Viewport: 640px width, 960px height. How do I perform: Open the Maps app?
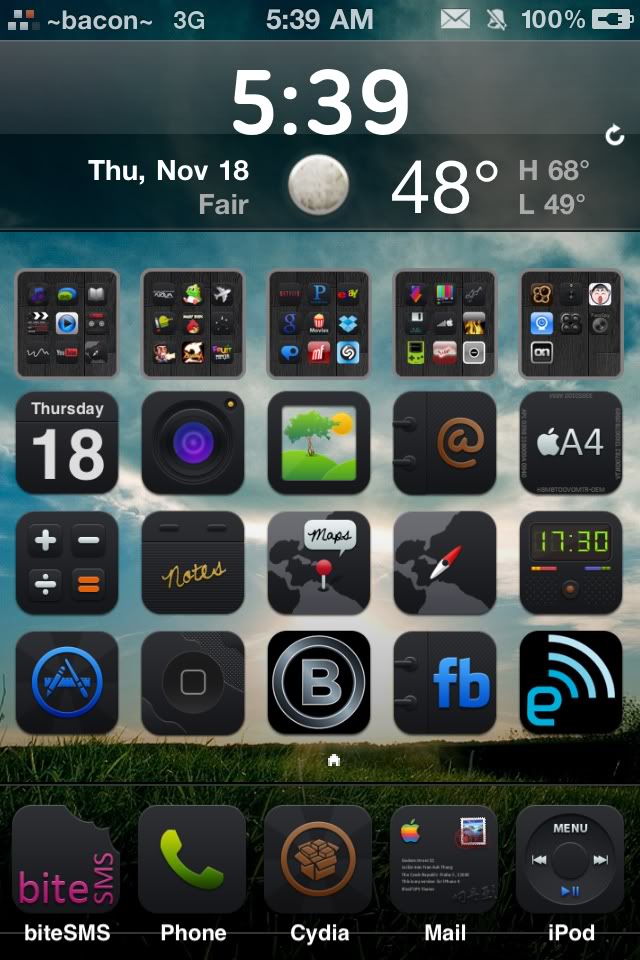[319, 563]
